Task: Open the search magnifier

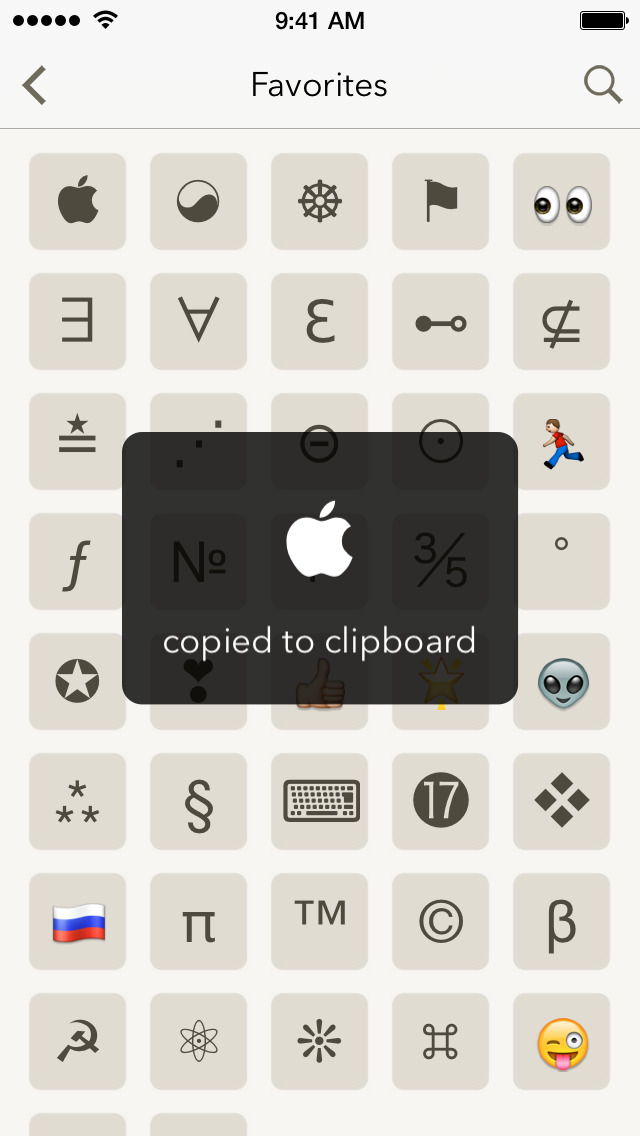Action: click(x=603, y=85)
